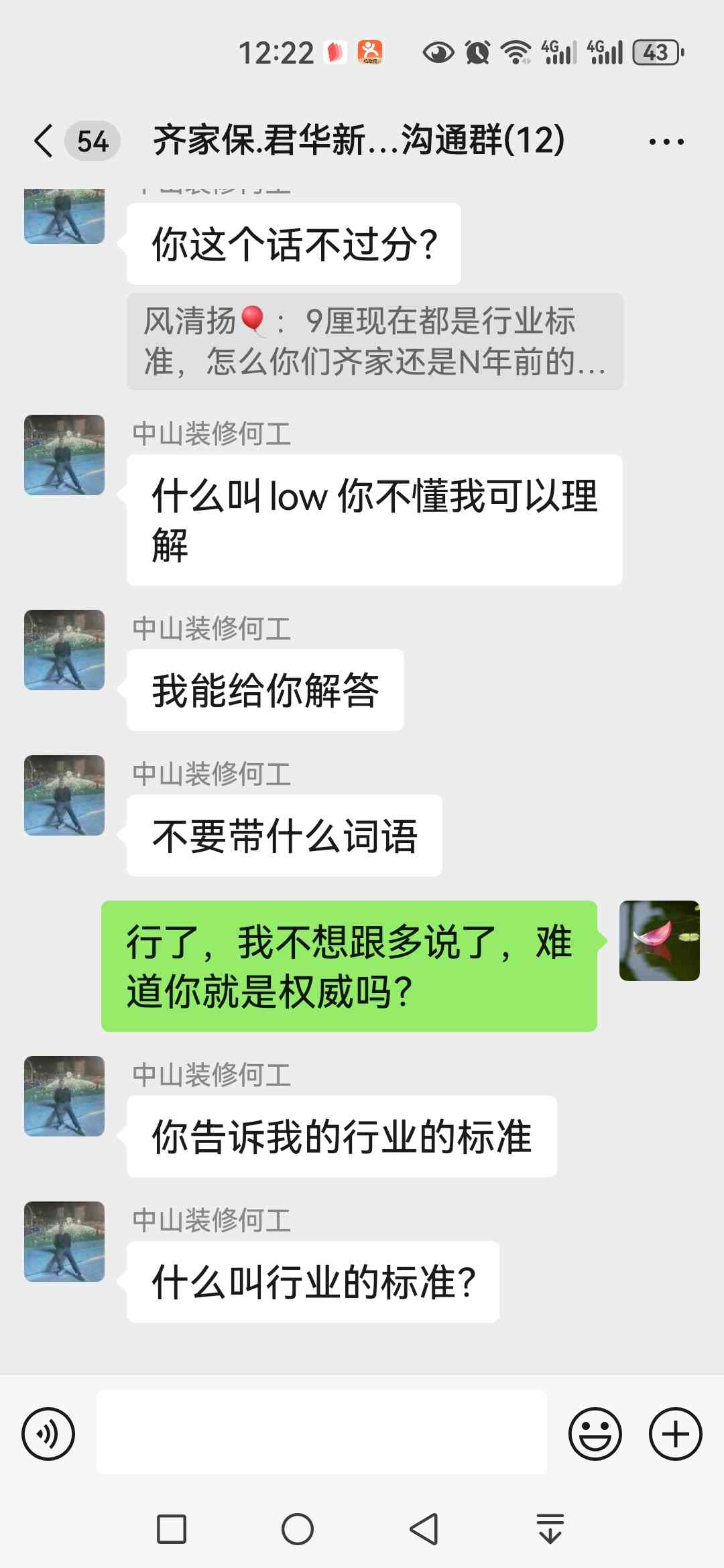This screenshot has height=1568, width=724.
Task: Open the recent apps square button
Action: [172, 1529]
